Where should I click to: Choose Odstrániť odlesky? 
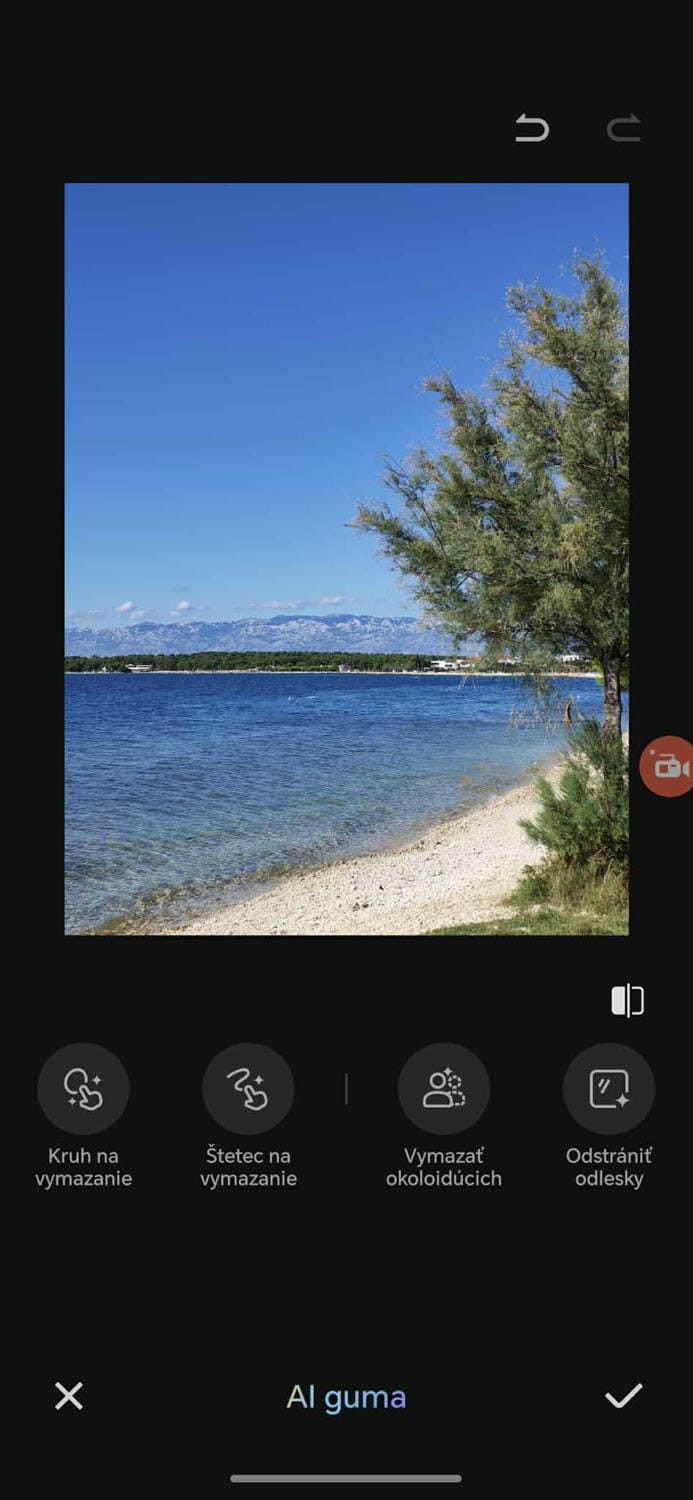point(608,1089)
